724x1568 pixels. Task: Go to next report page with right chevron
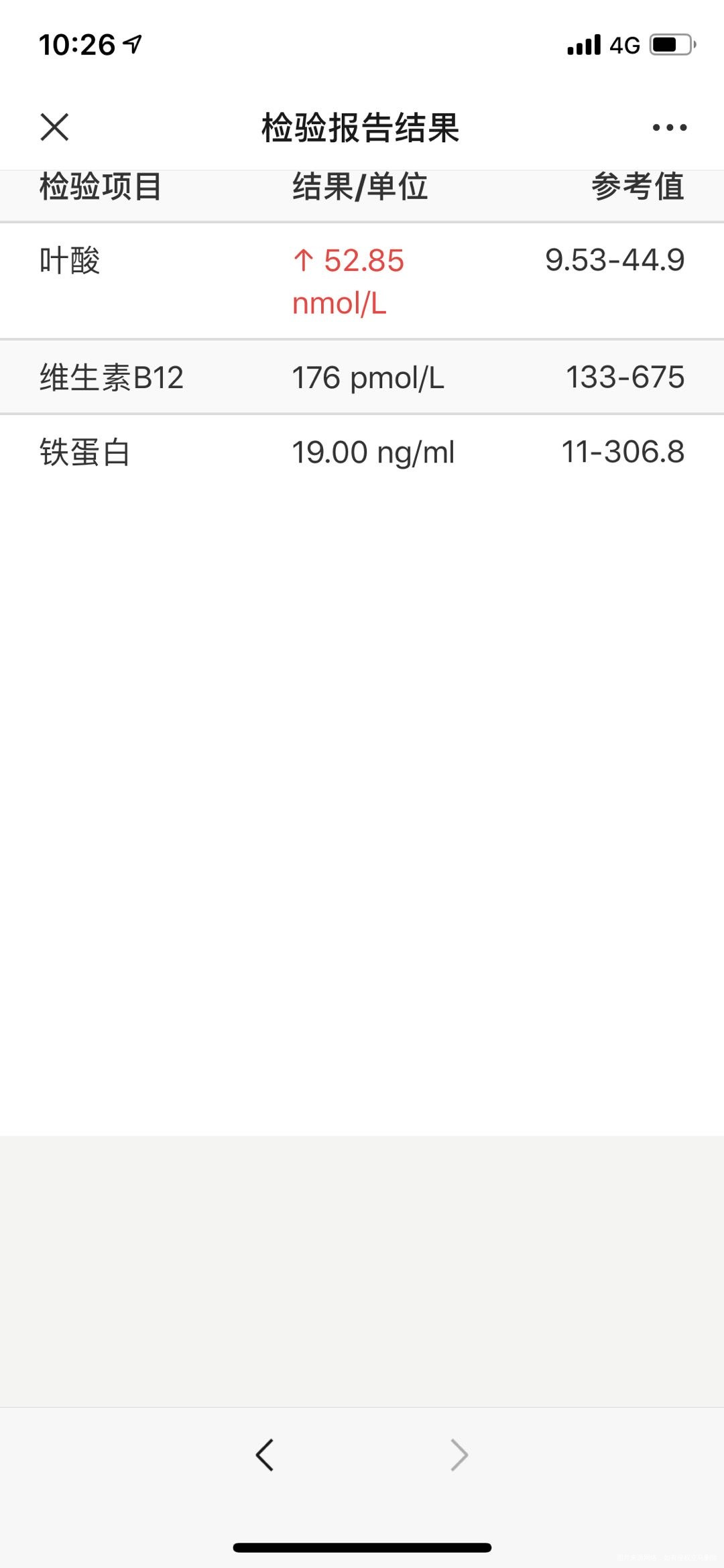pos(460,1455)
